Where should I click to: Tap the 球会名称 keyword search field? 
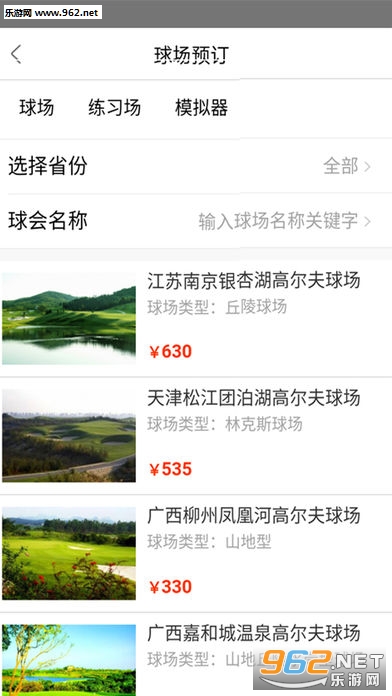[x=196, y=221]
